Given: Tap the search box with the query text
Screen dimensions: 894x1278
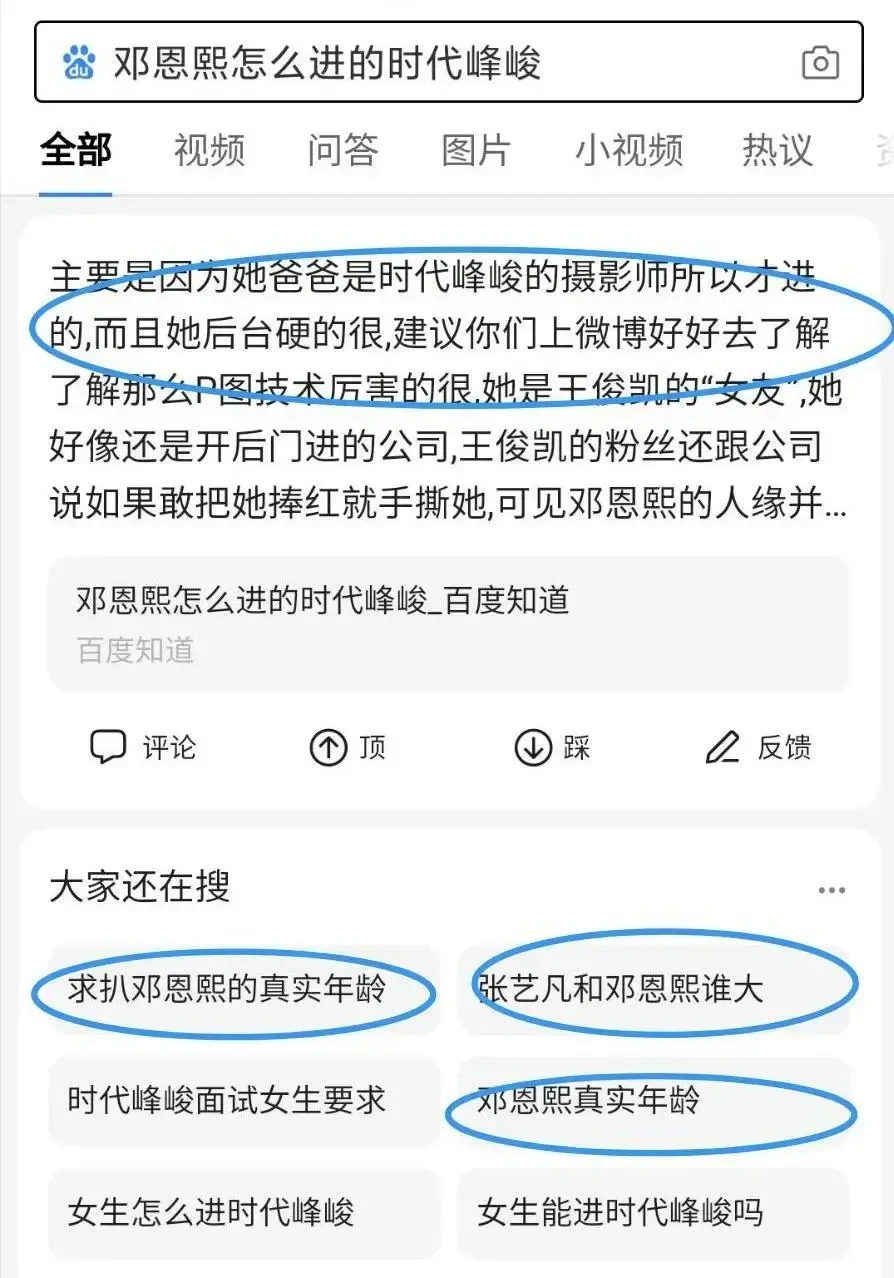Looking at the screenshot, I should [x=400, y=62].
